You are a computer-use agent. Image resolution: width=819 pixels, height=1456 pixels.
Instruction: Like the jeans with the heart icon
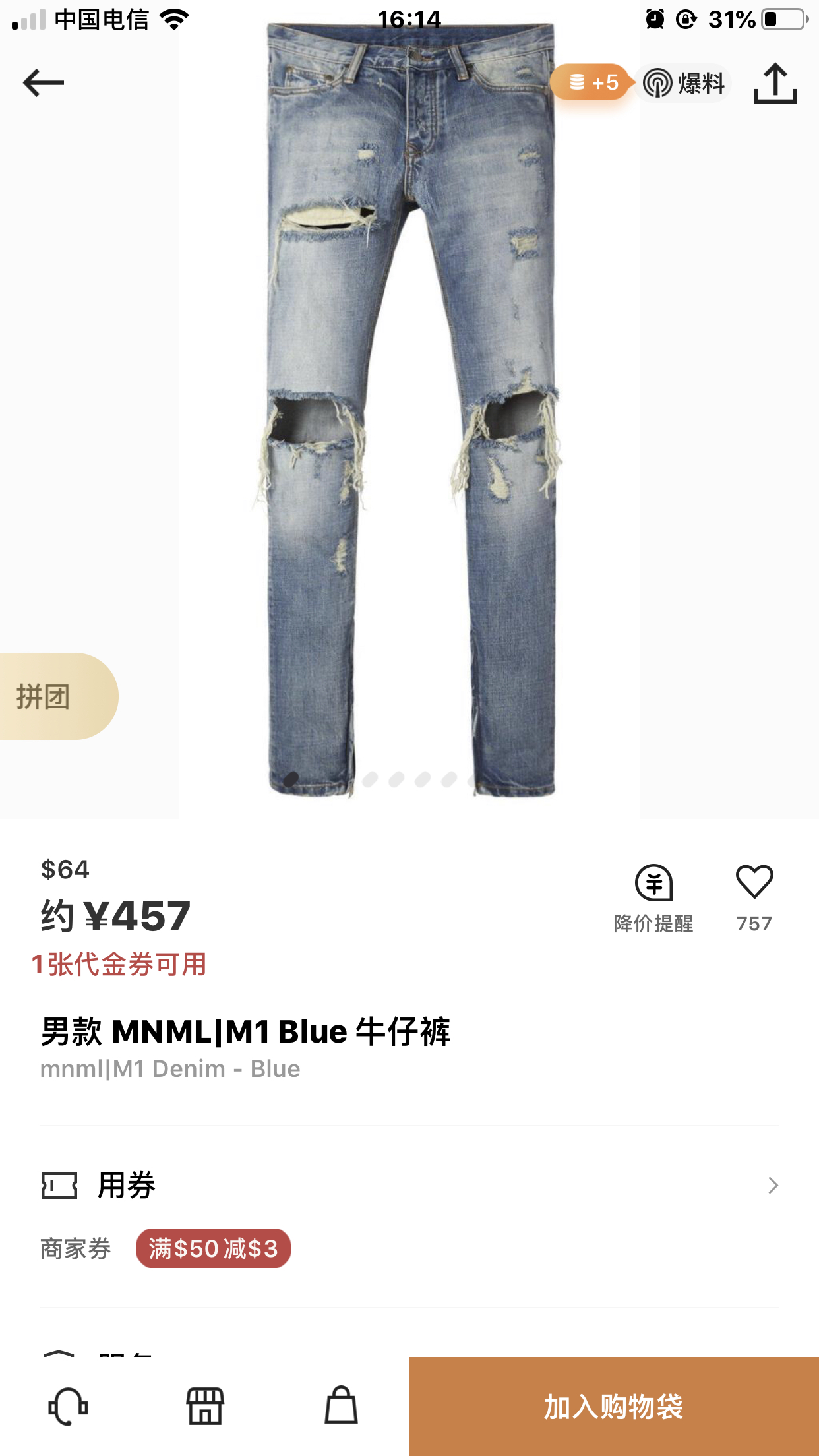tap(754, 884)
